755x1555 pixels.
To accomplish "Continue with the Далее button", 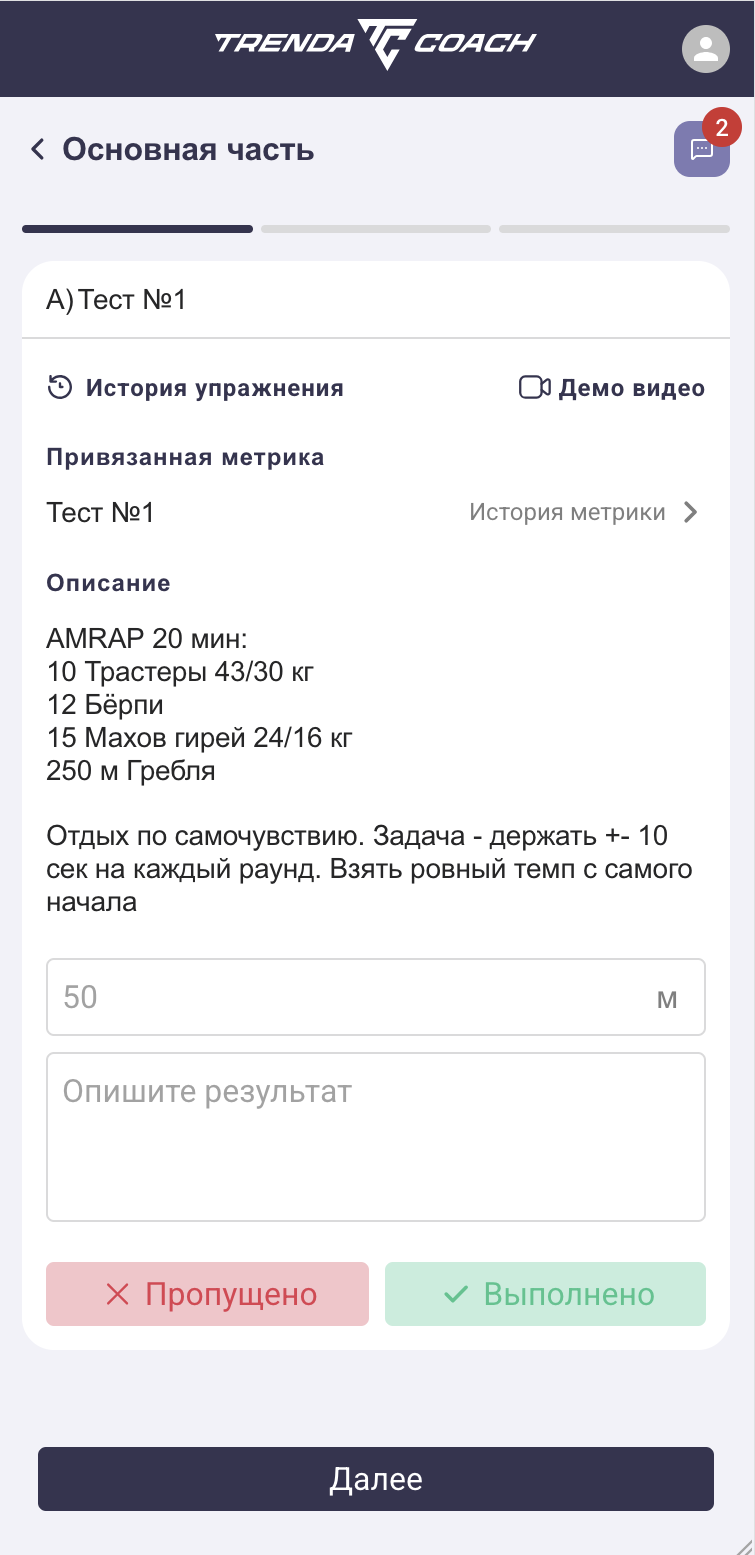I will pos(376,1479).
